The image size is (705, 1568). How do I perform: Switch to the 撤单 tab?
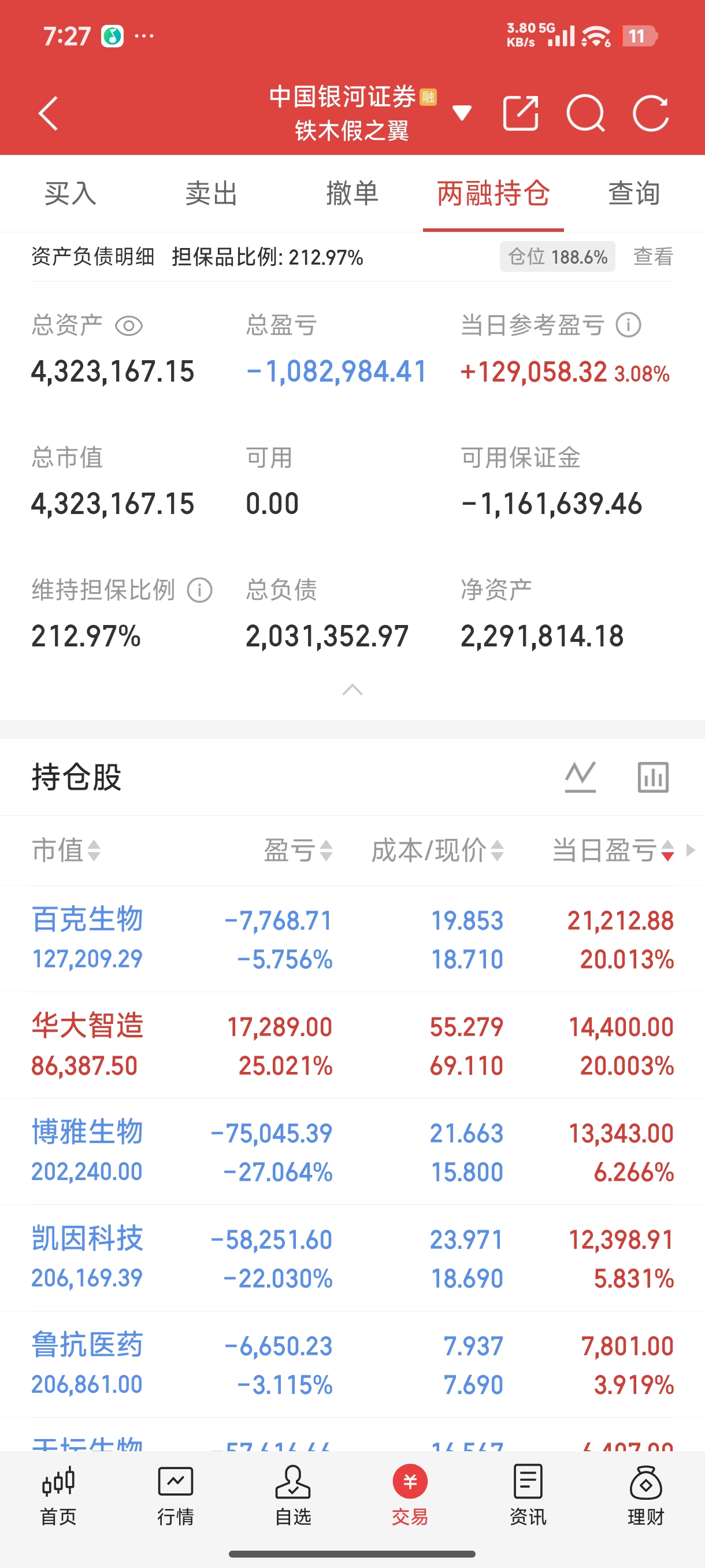(352, 194)
